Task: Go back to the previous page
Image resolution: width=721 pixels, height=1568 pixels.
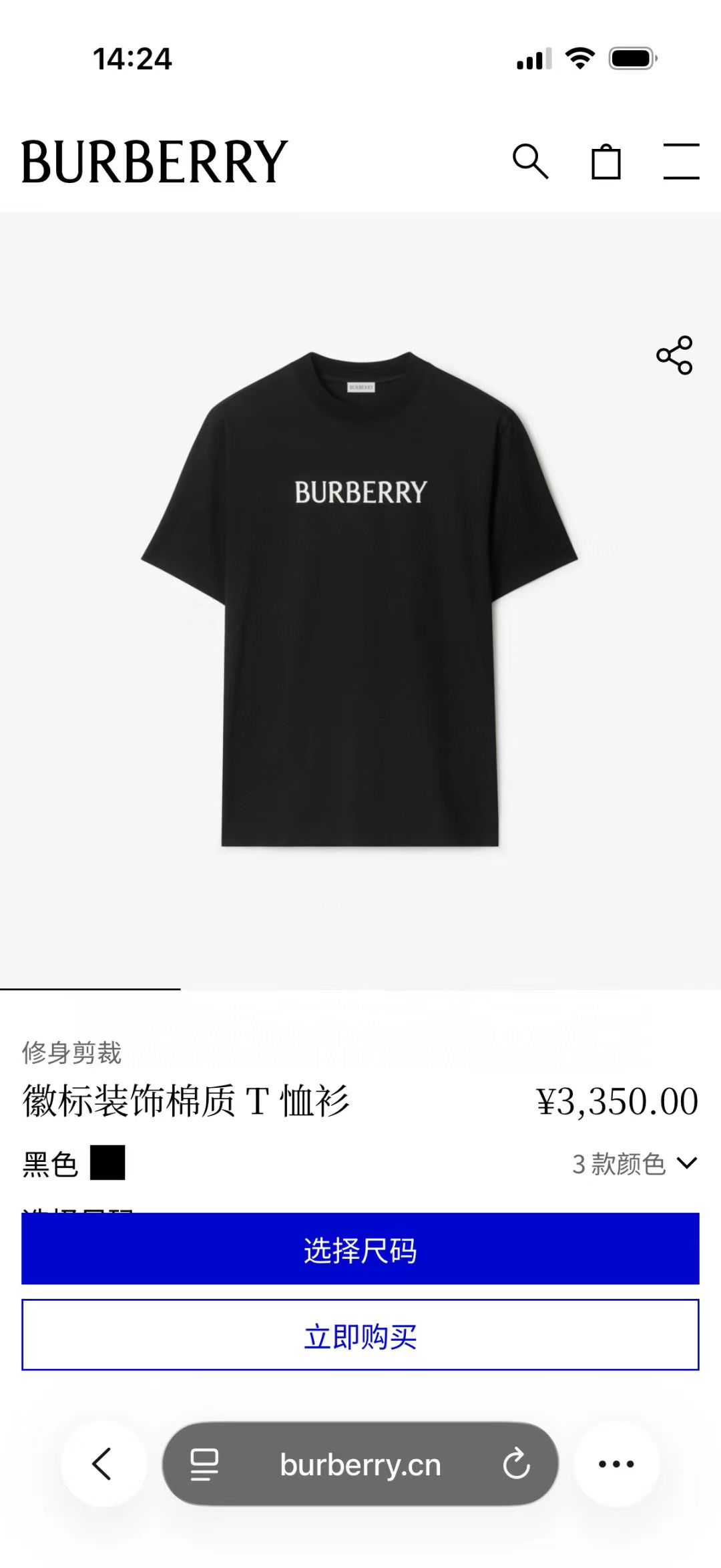Action: 103,1464
